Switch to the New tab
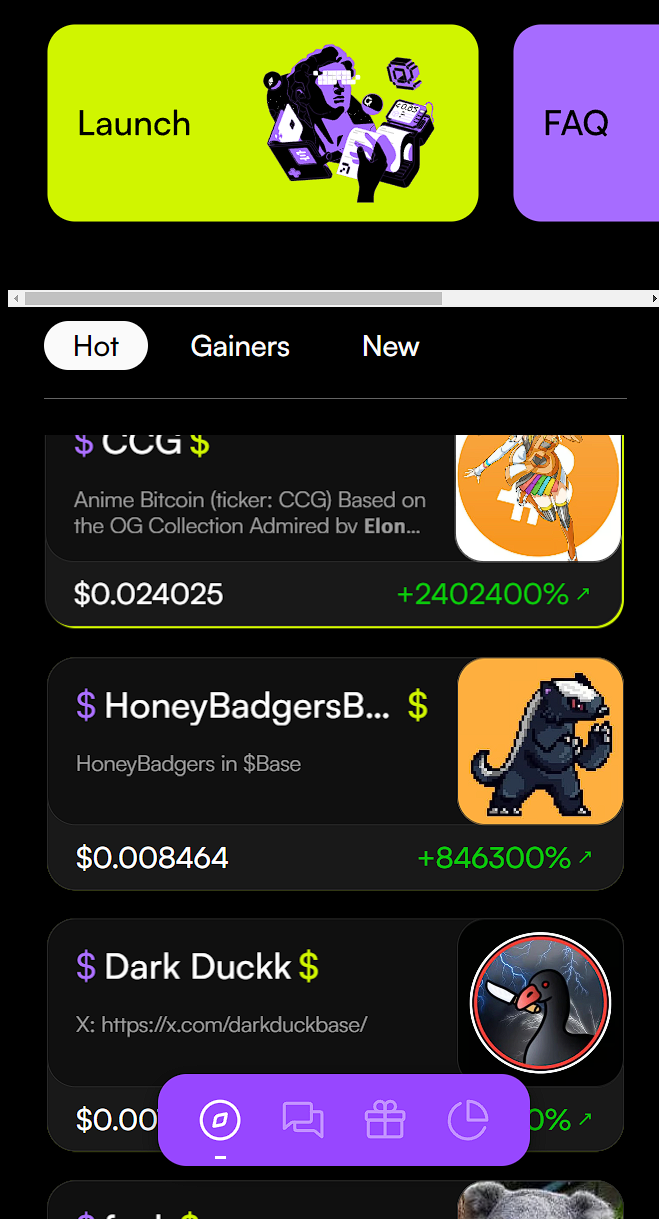 390,346
